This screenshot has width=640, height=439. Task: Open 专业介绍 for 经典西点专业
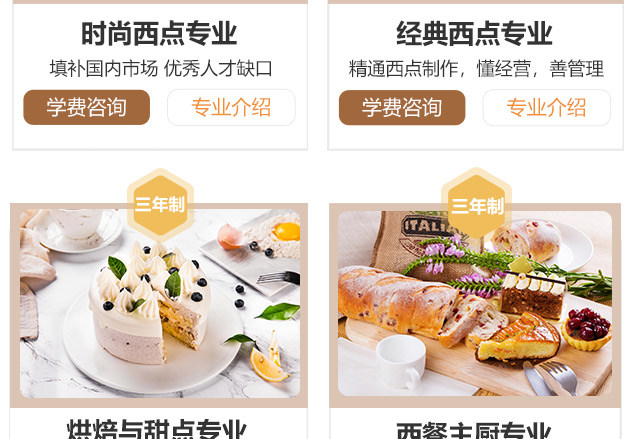pyautogui.click(x=546, y=108)
